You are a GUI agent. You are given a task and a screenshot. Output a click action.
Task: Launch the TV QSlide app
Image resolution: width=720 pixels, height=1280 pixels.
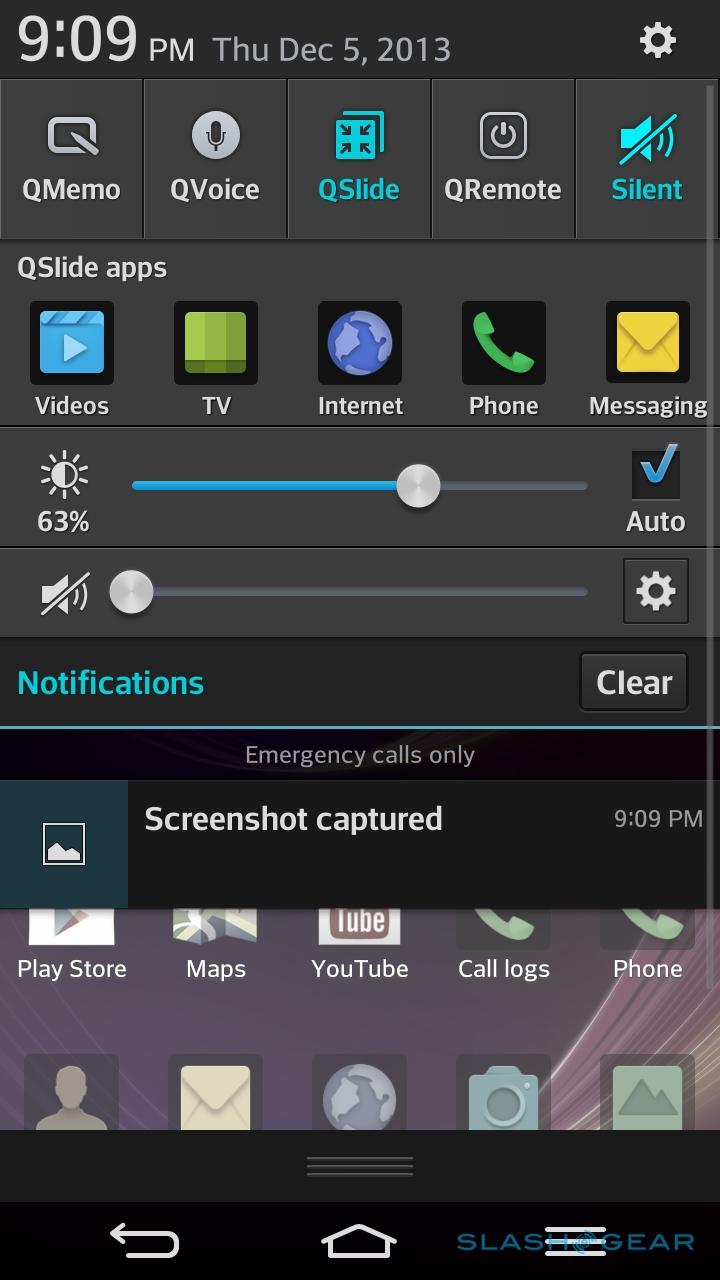pos(216,360)
